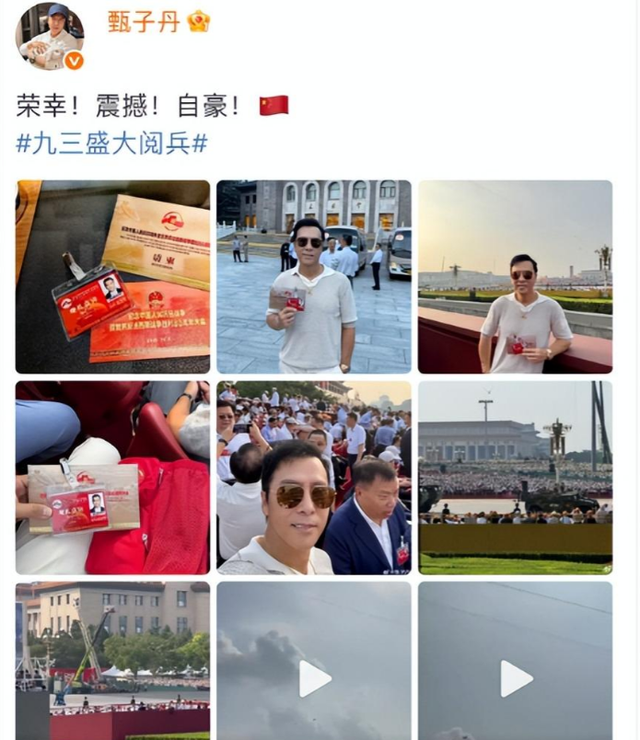640x740 pixels.
Task: Play the first cloudy sky video
Action: (314, 678)
